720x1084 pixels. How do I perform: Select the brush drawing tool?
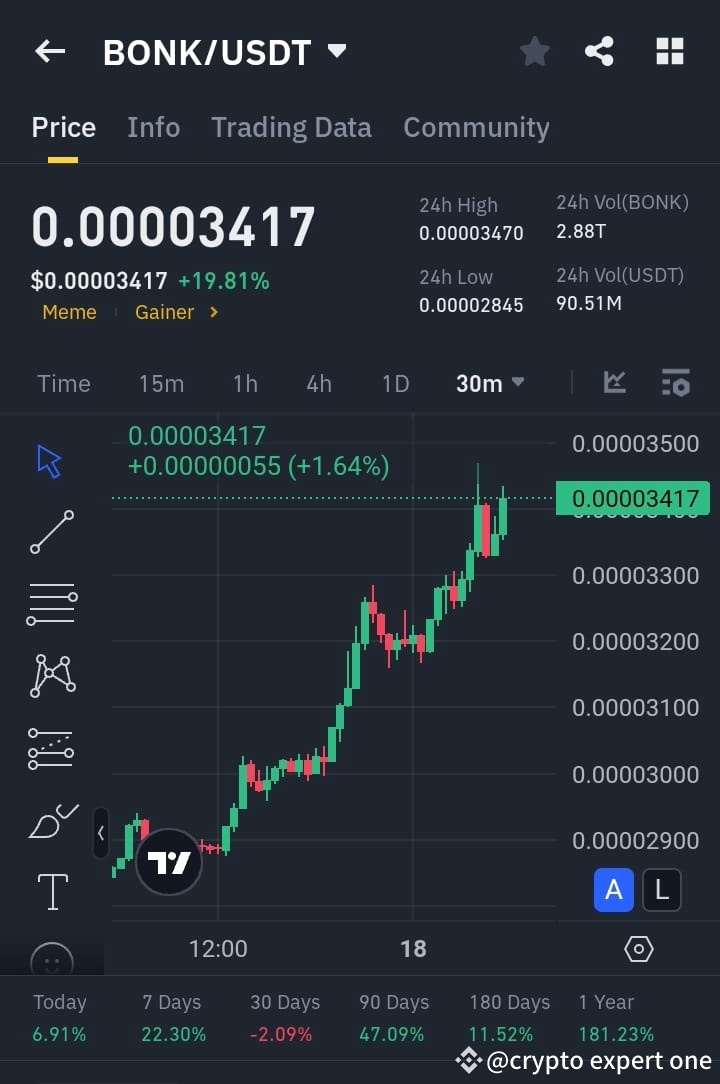coord(51,820)
